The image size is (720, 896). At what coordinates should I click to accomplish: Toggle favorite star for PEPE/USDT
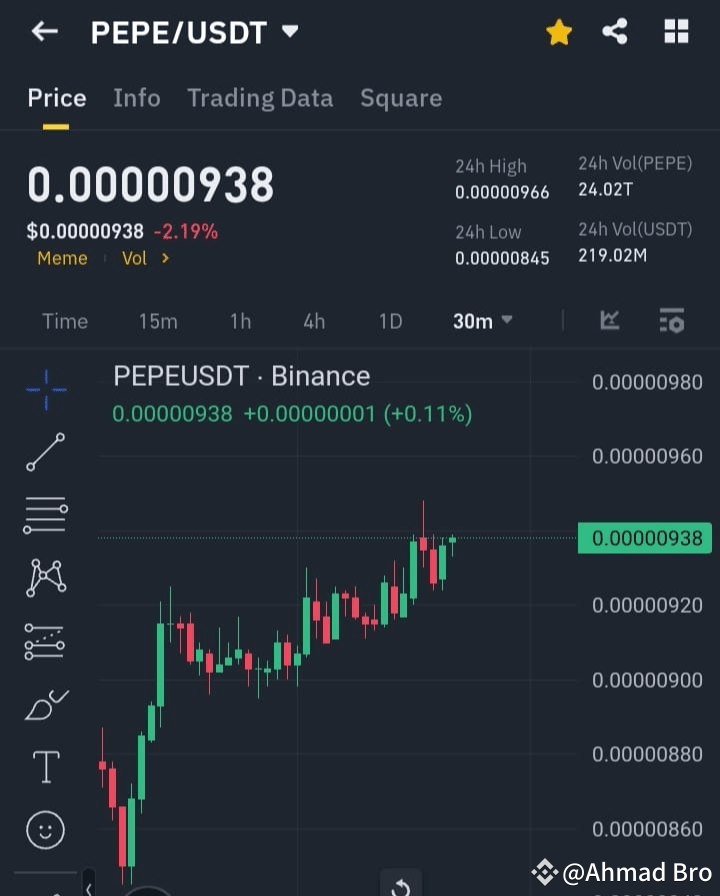pos(559,31)
